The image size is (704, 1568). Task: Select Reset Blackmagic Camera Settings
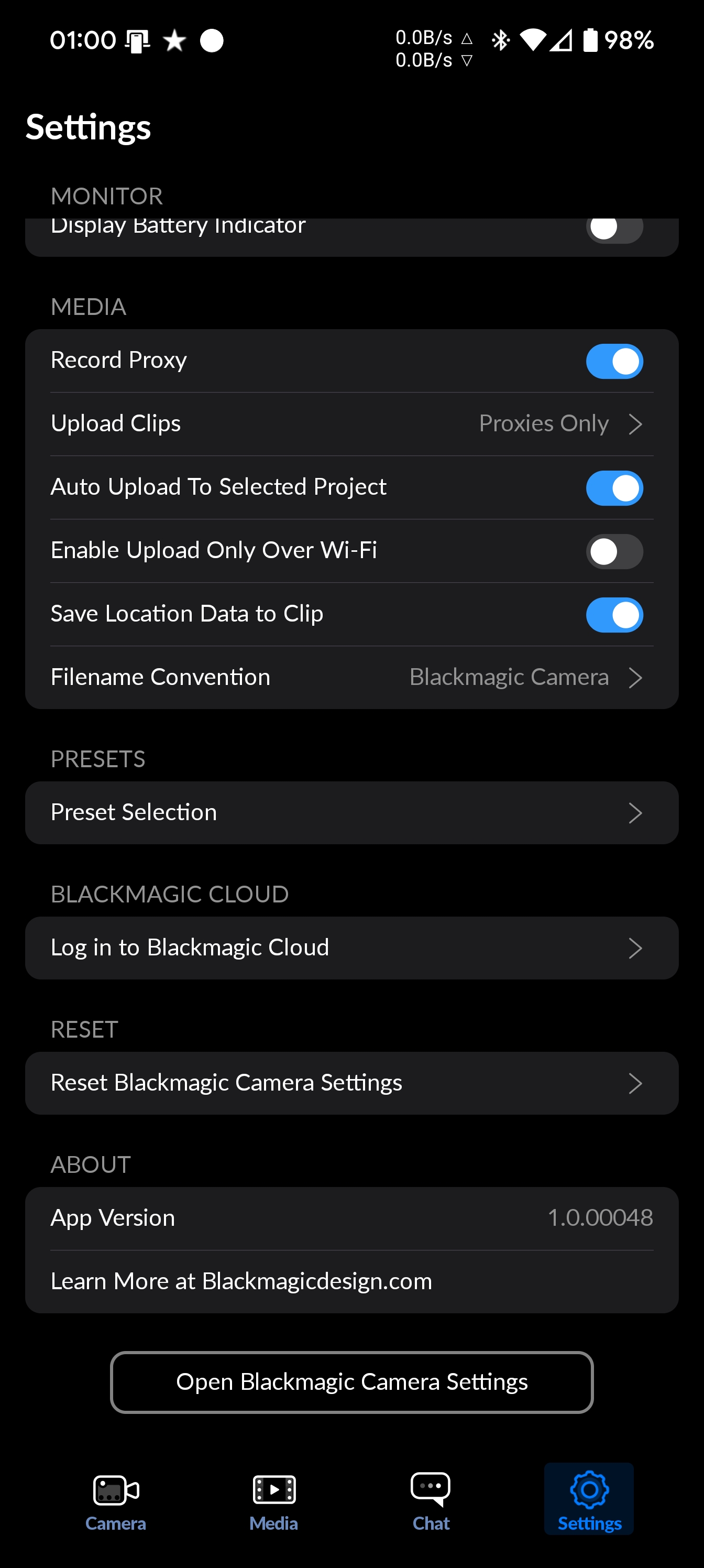click(351, 1083)
